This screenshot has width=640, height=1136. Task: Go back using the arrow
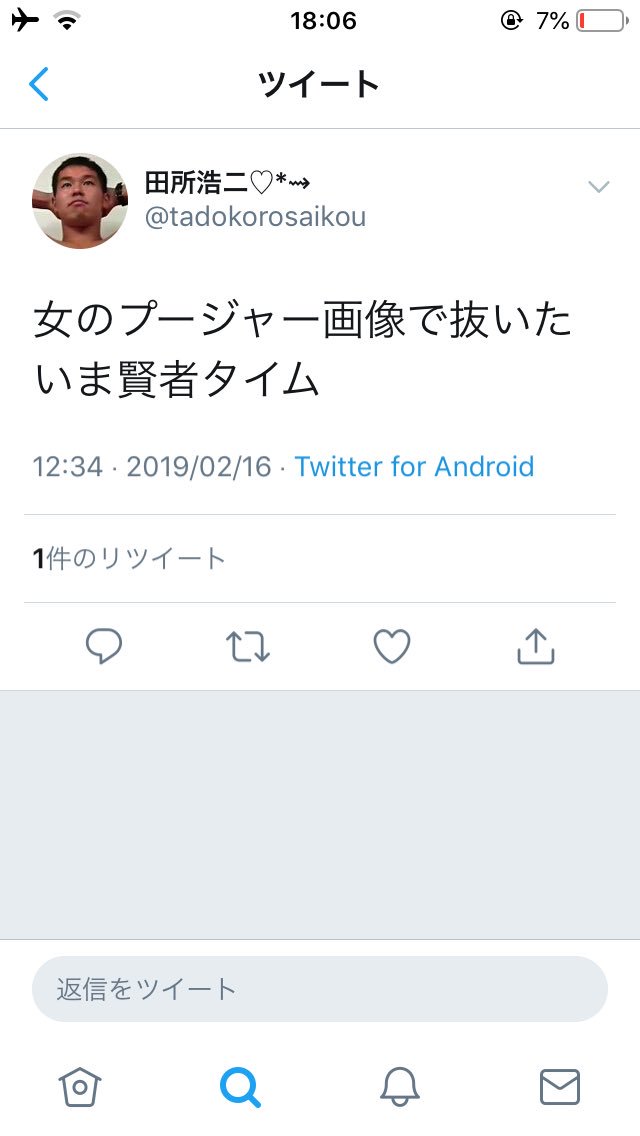pyautogui.click(x=39, y=85)
